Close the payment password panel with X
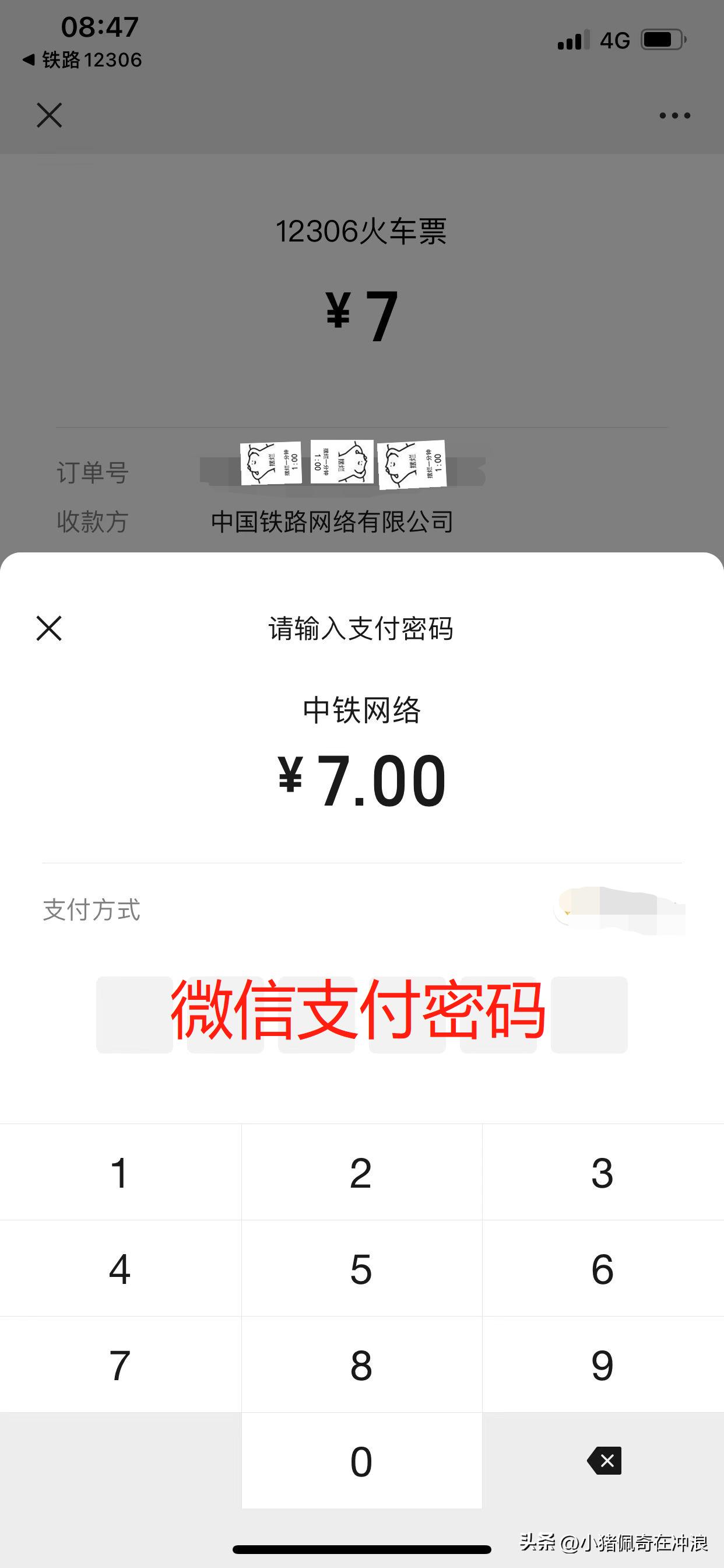Viewport: 724px width, 1568px height. pyautogui.click(x=48, y=630)
